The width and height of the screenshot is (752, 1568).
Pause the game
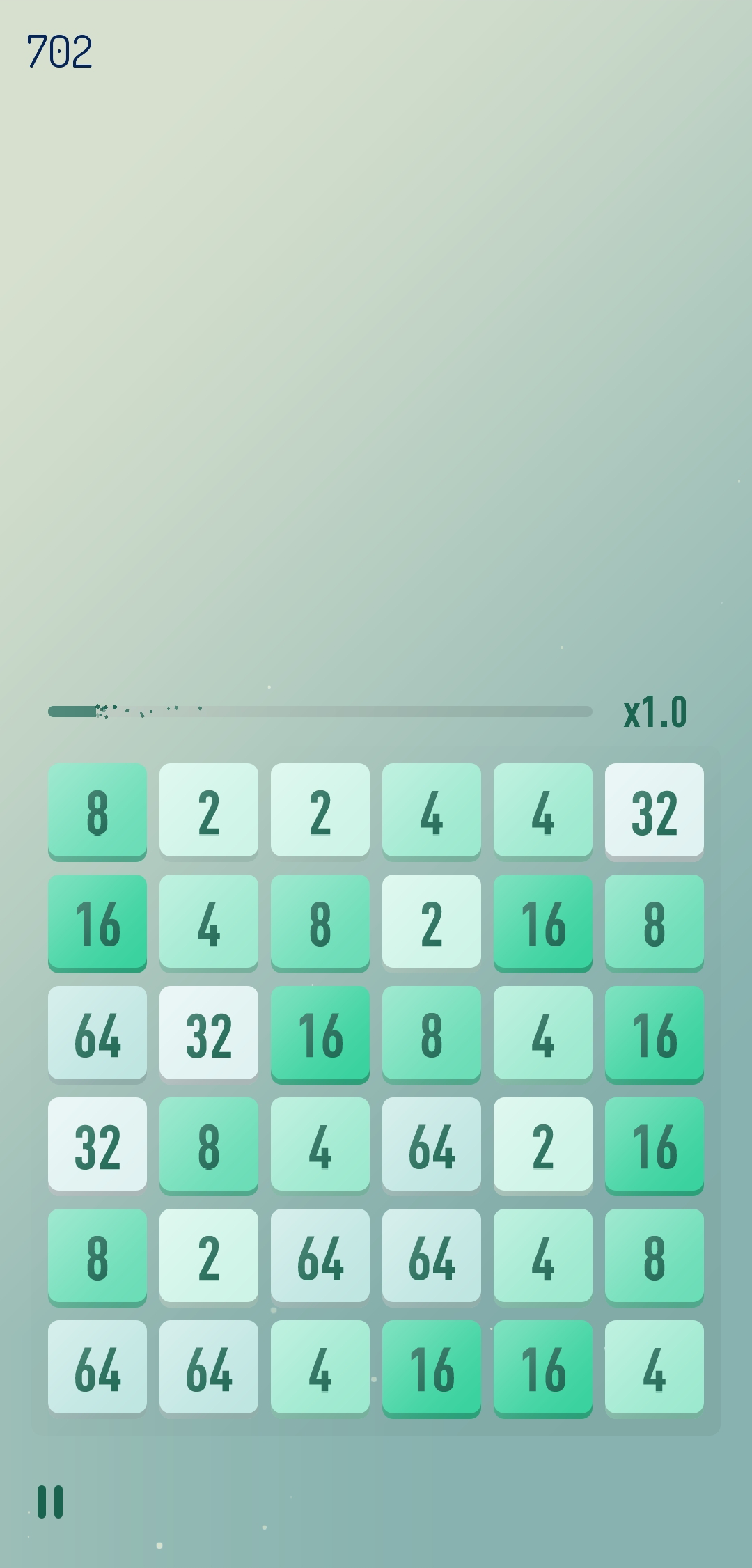[x=50, y=1502]
